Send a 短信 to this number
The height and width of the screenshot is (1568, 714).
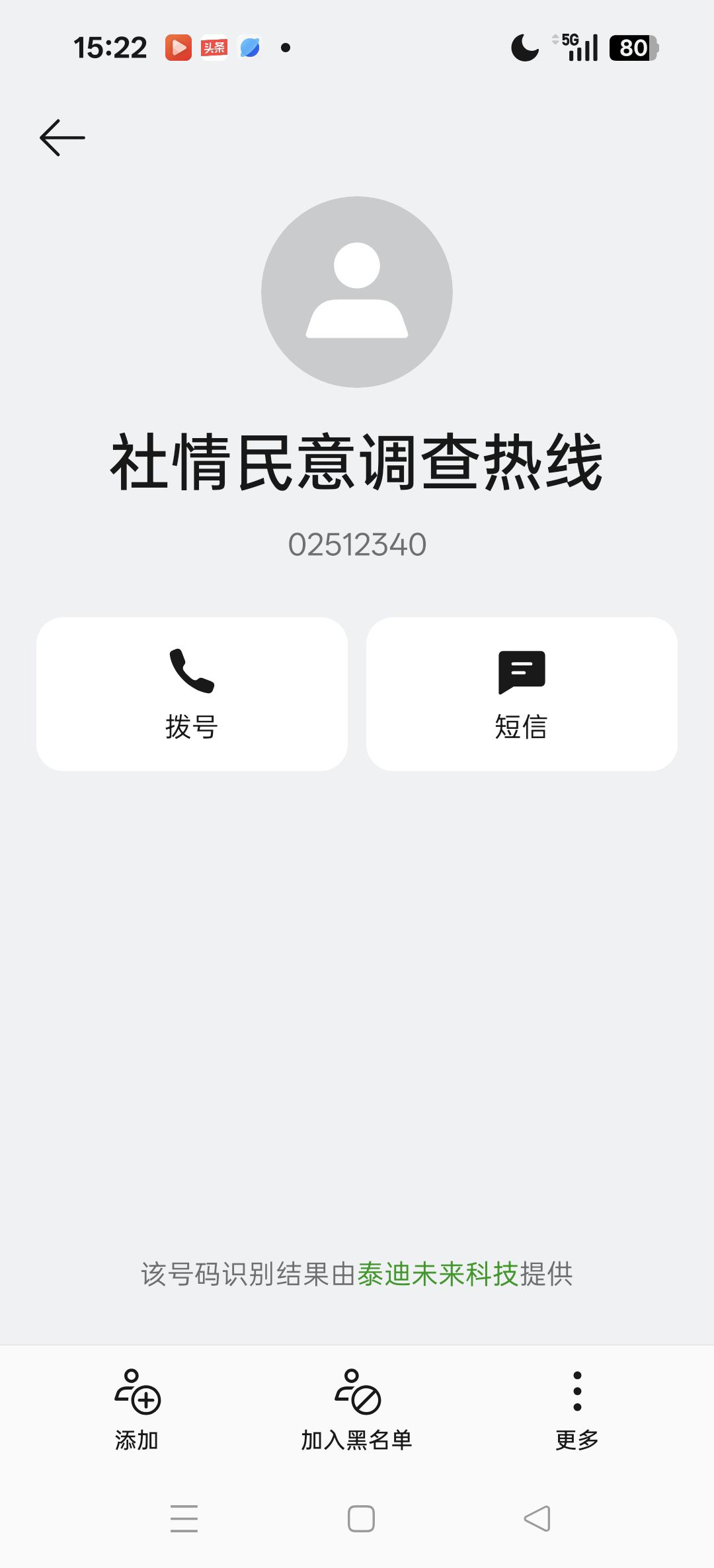pos(522,694)
